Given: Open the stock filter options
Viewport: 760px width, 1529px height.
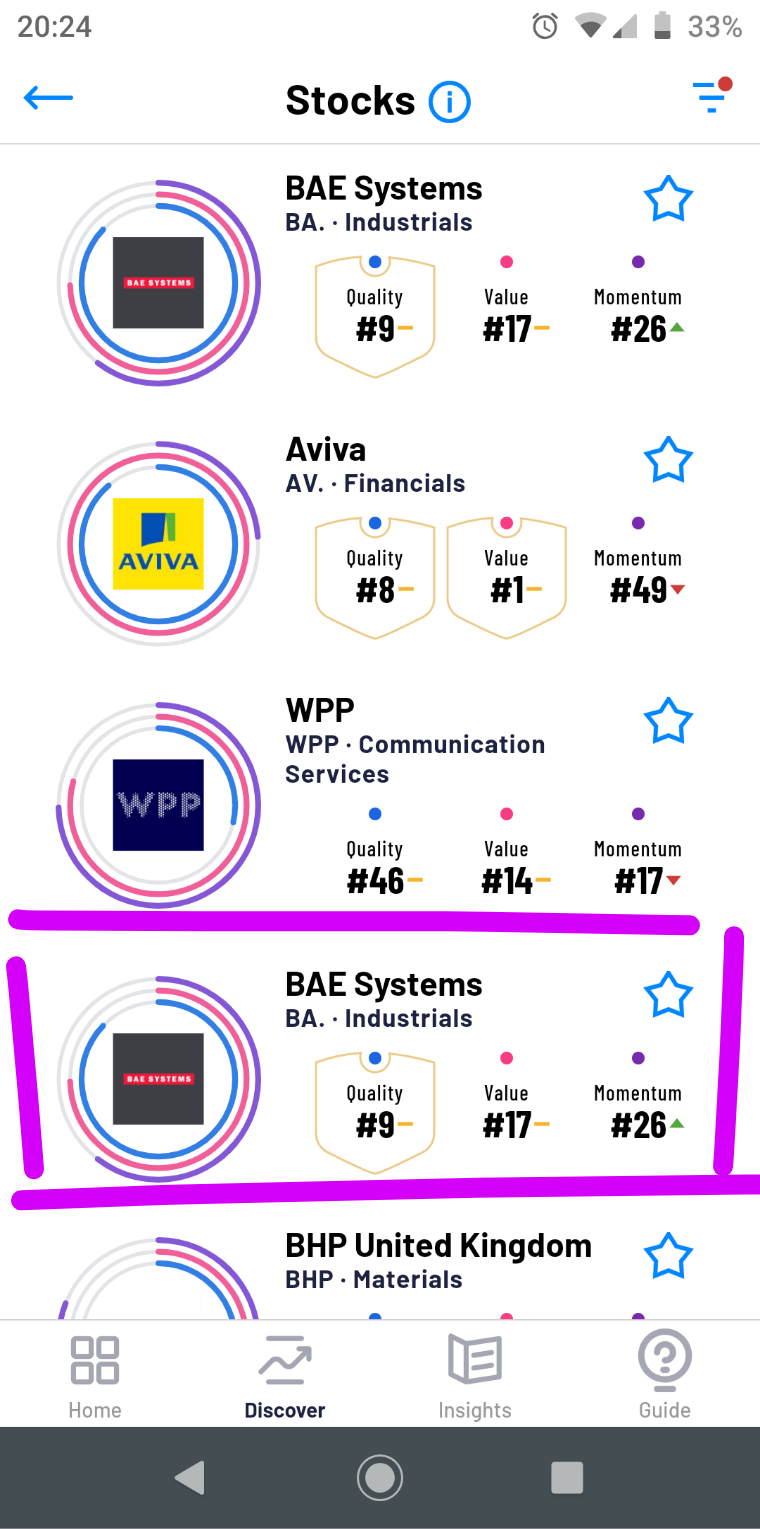Looking at the screenshot, I should pos(712,97).
